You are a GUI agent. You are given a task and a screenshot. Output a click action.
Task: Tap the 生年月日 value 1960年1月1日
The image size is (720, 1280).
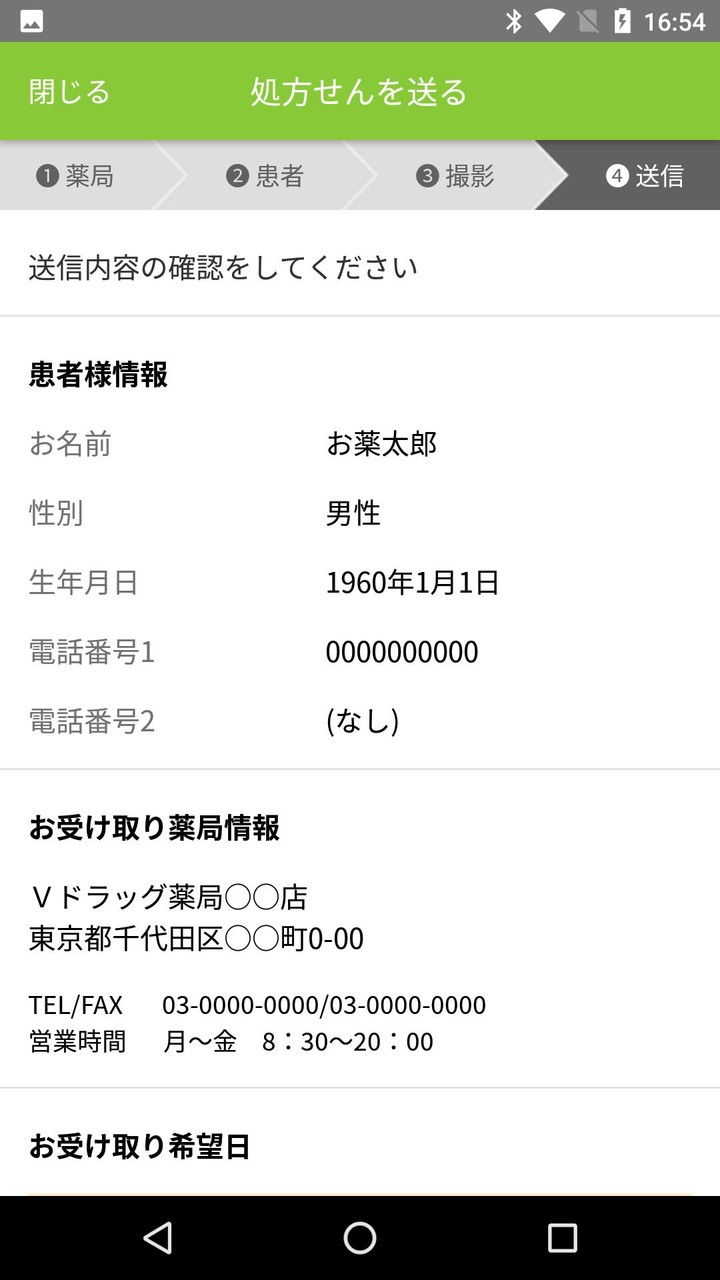(414, 582)
